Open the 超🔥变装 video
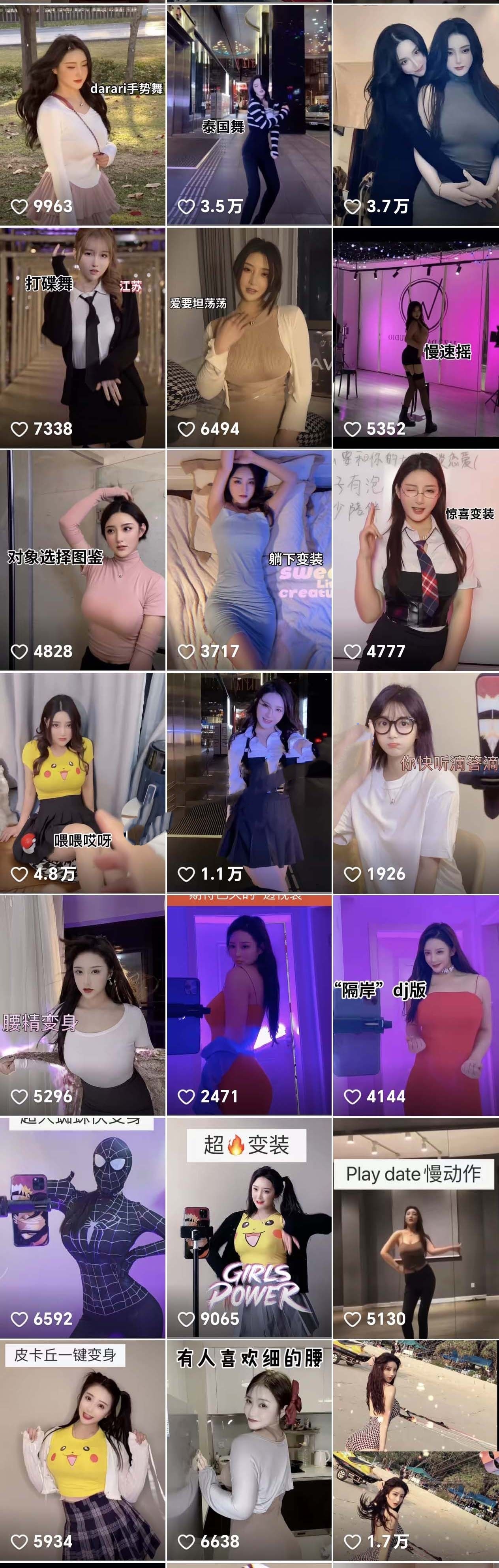 coord(249,1227)
